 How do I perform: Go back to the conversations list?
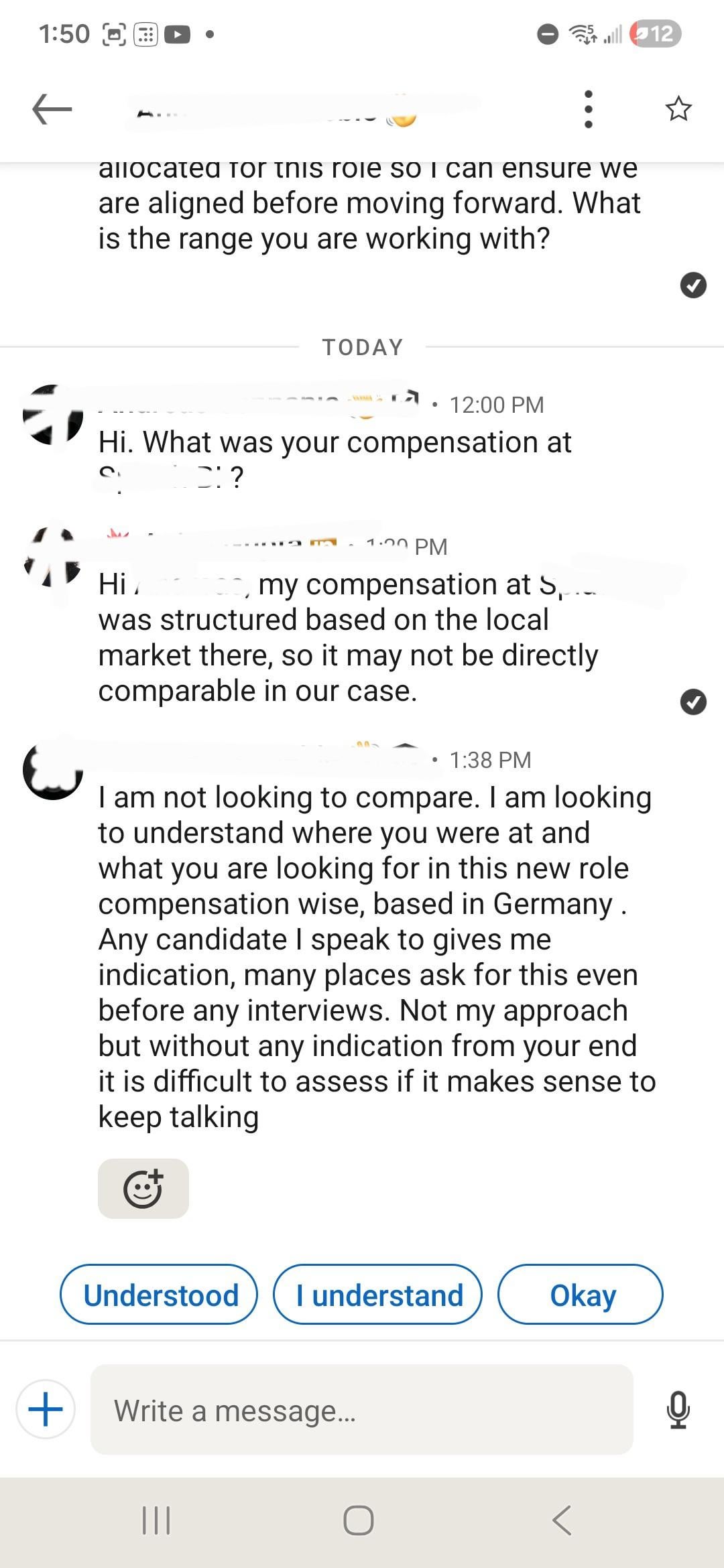tap(52, 109)
